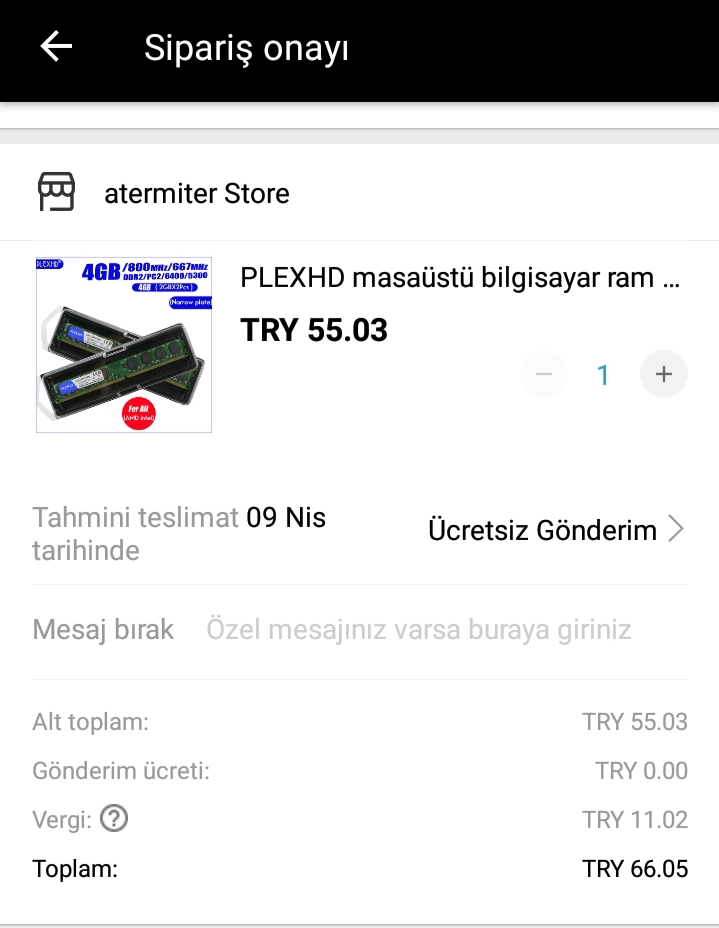This screenshot has width=719, height=928.
Task: Tap the Mesaj bırak message field
Action: point(418,630)
